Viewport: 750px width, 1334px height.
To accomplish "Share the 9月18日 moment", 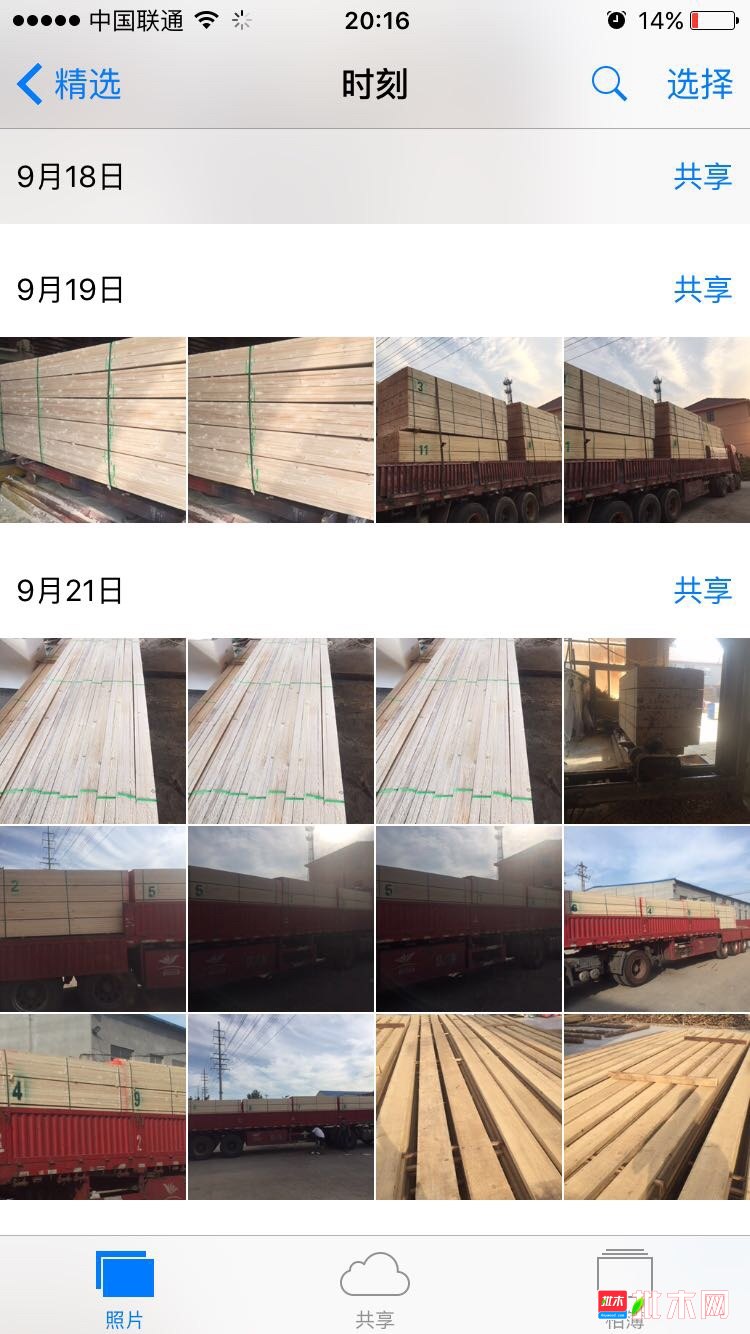I will coord(702,177).
